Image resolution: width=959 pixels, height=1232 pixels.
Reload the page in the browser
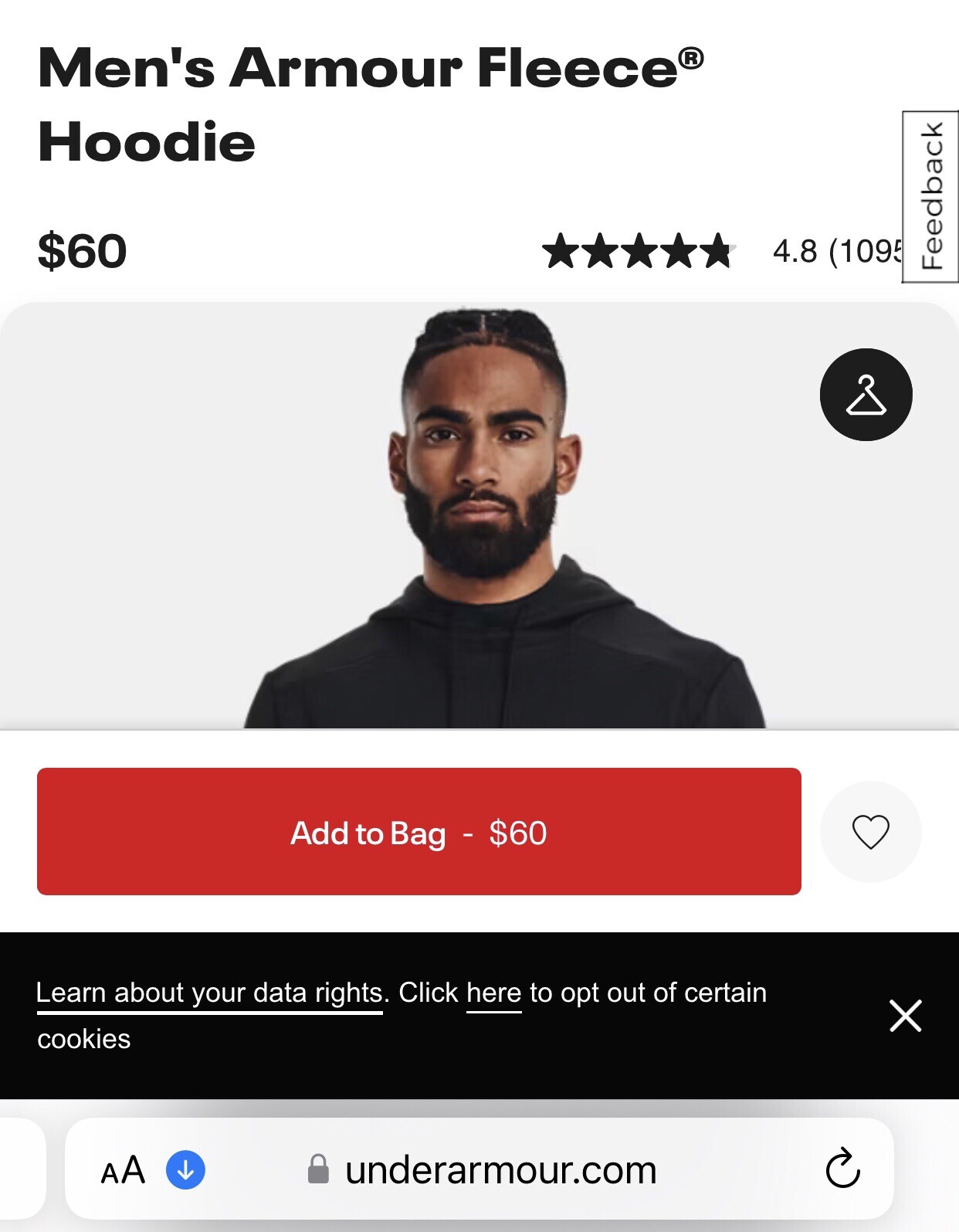click(x=842, y=1168)
